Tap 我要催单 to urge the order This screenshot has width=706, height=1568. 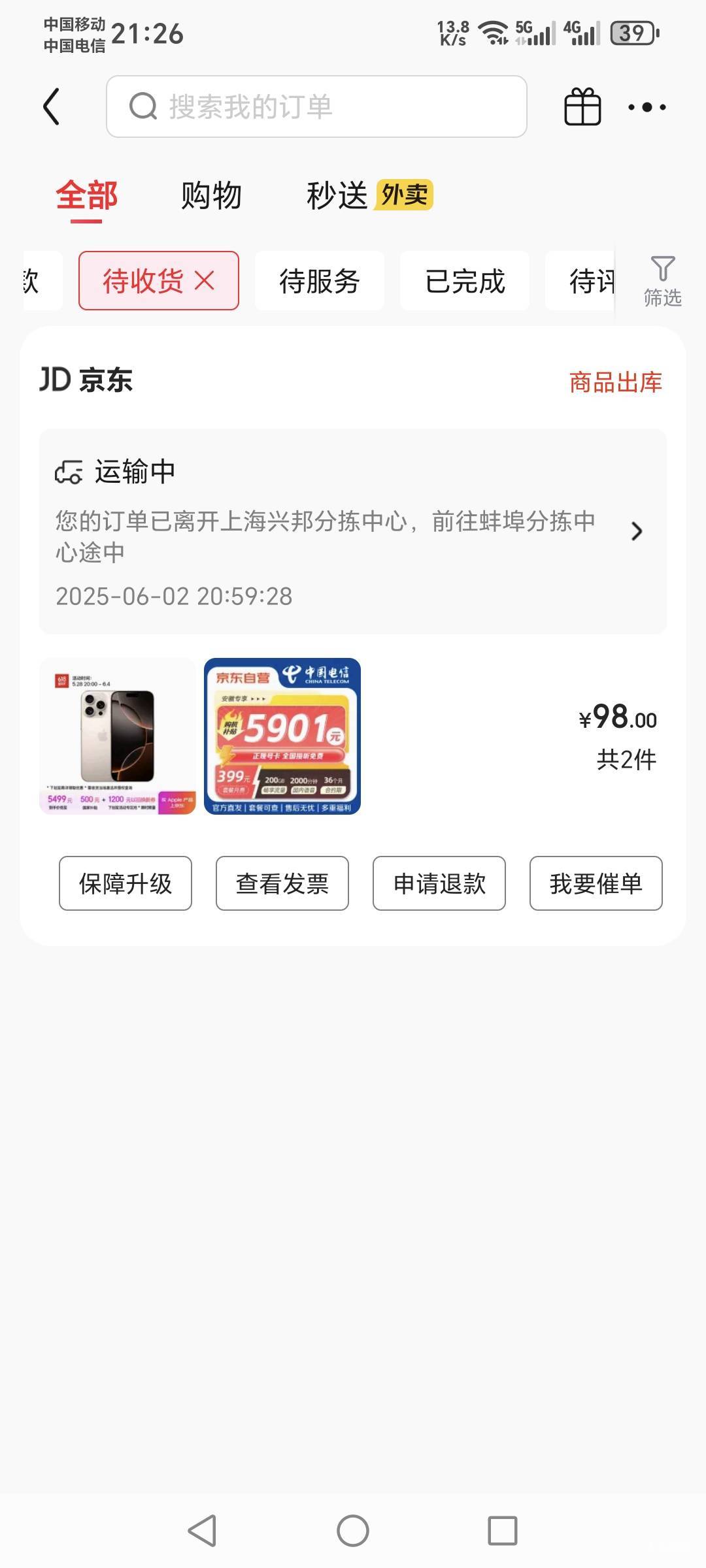click(596, 883)
